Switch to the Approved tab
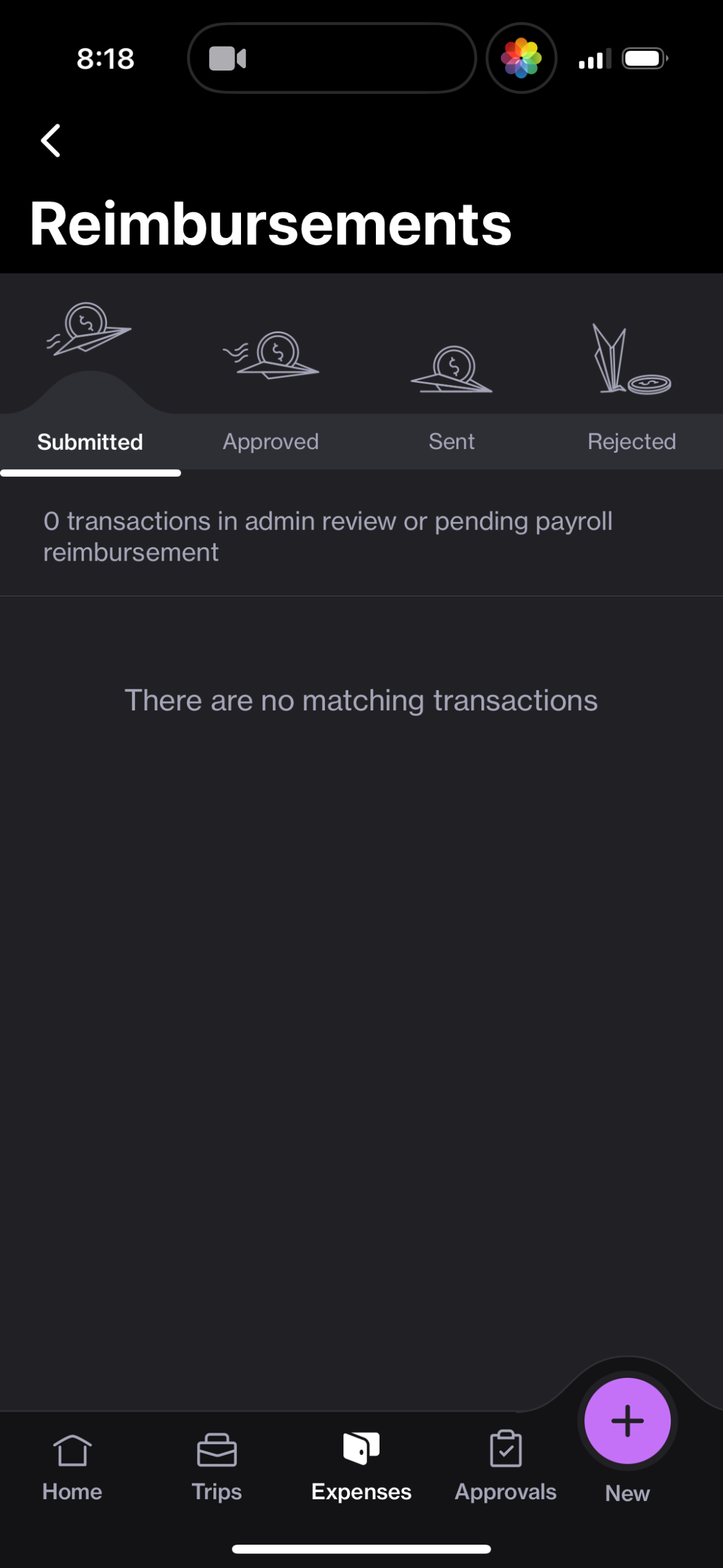This screenshot has height=1568, width=723. coord(270,441)
